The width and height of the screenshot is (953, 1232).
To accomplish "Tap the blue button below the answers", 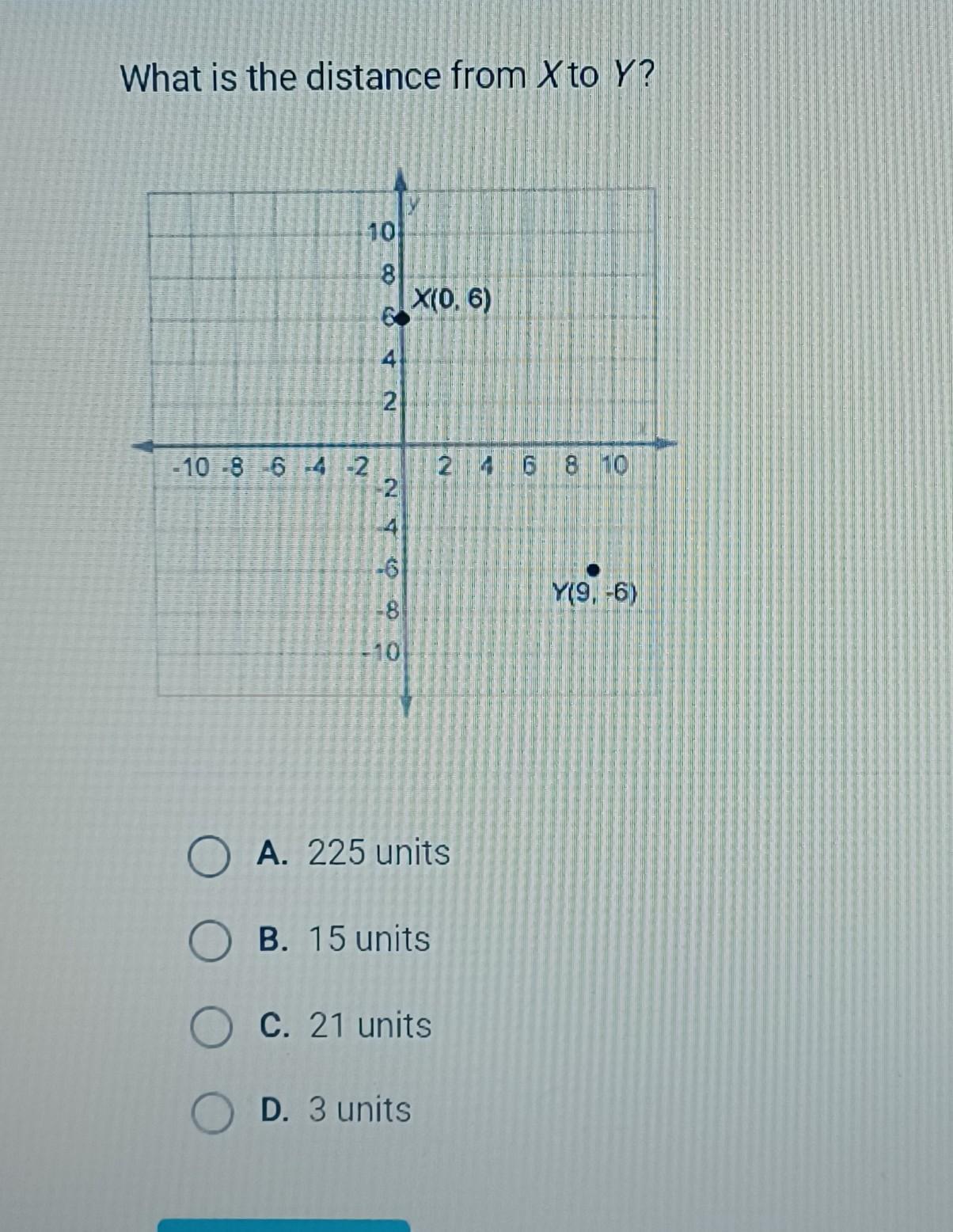I will [x=284, y=1226].
